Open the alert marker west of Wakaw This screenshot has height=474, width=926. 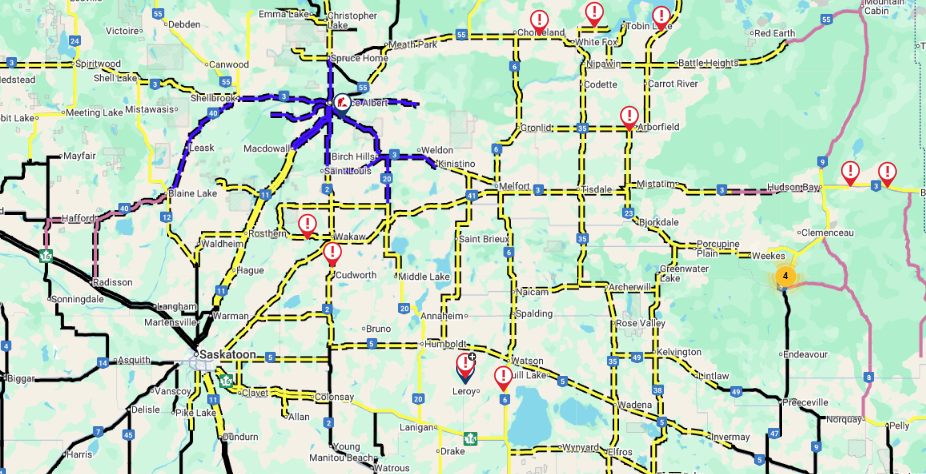[308, 224]
